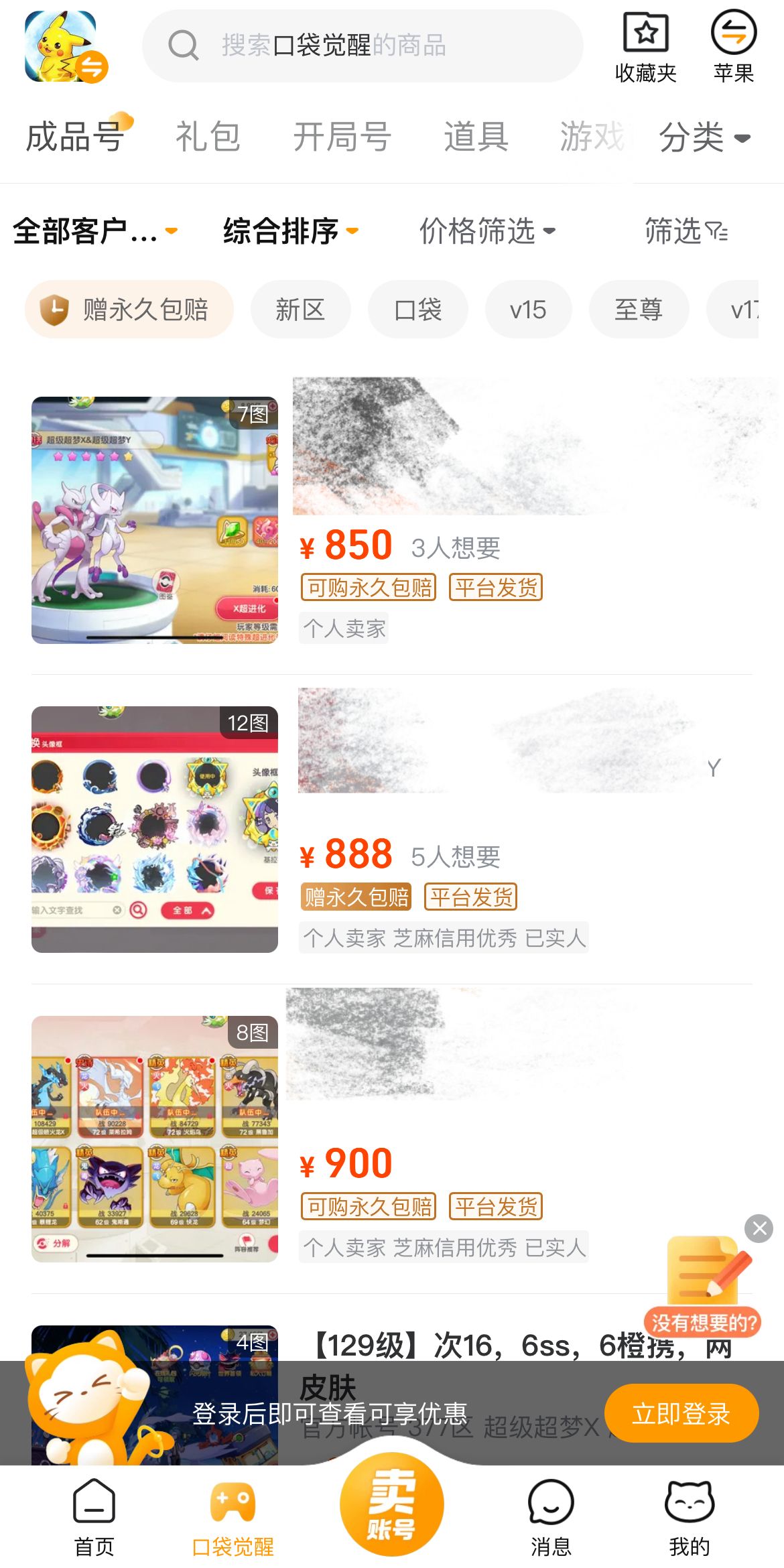This screenshot has height=1568, width=784.
Task: Apply the 赠永久包赔 filter chip
Action: [x=129, y=310]
